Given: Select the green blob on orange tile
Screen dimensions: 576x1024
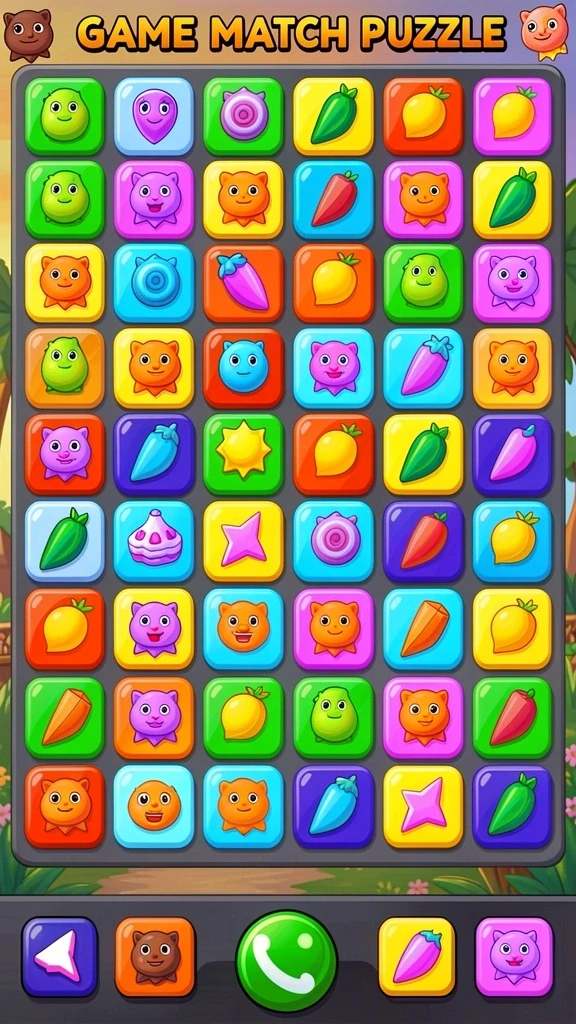Looking at the screenshot, I should (x=65, y=368).
